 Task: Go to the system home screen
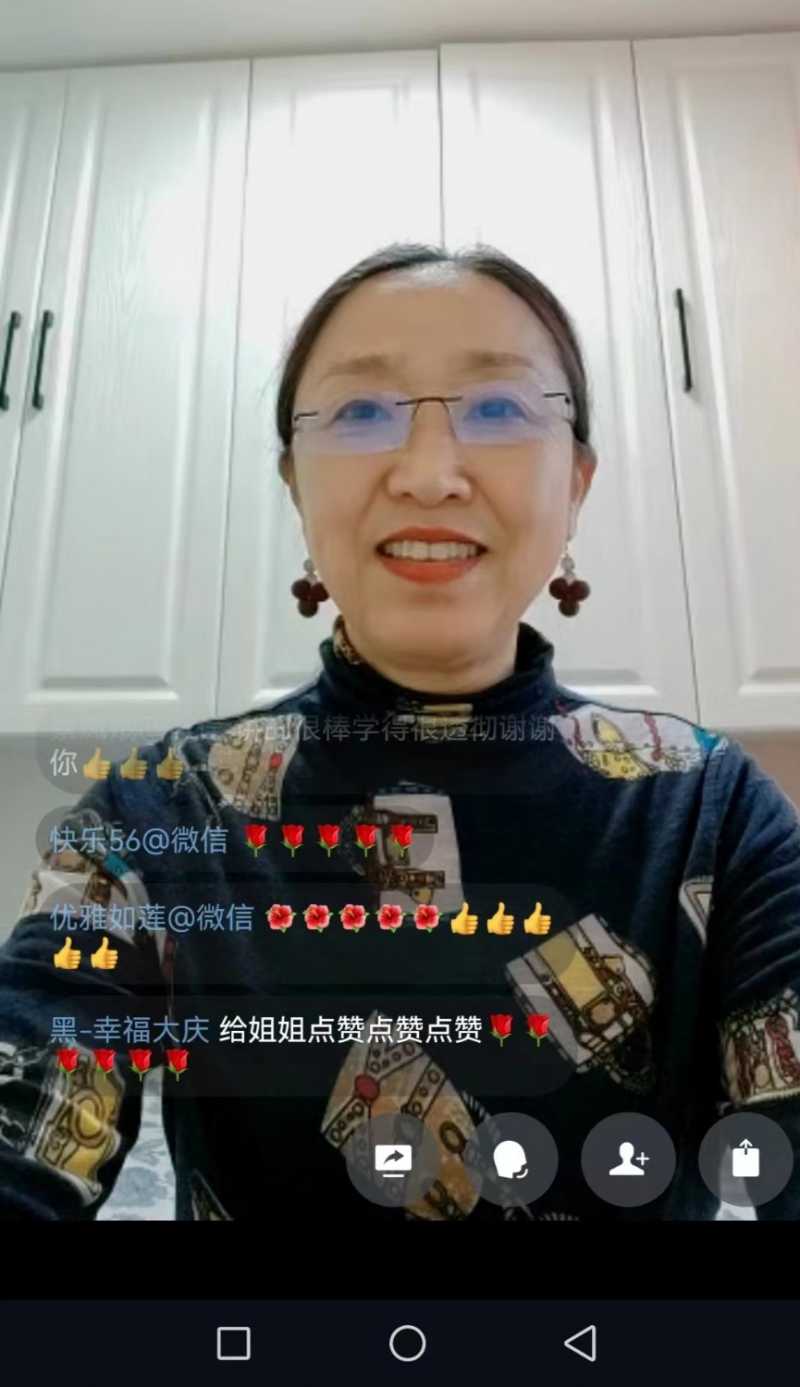point(407,1343)
